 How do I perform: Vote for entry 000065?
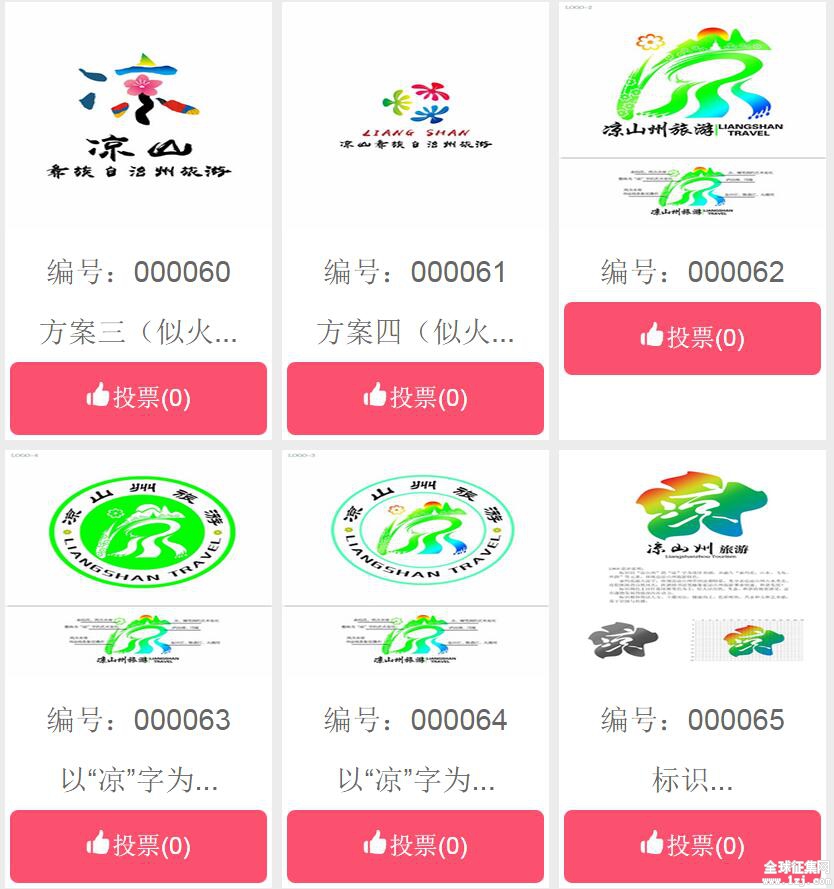pyautogui.click(x=692, y=846)
